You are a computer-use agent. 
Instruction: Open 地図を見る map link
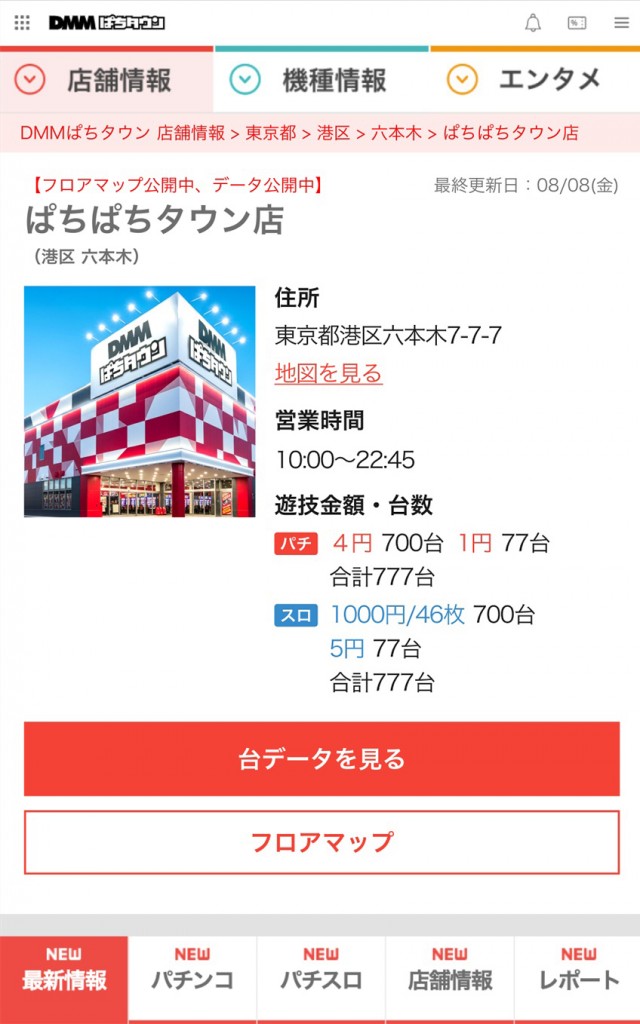pos(328,374)
